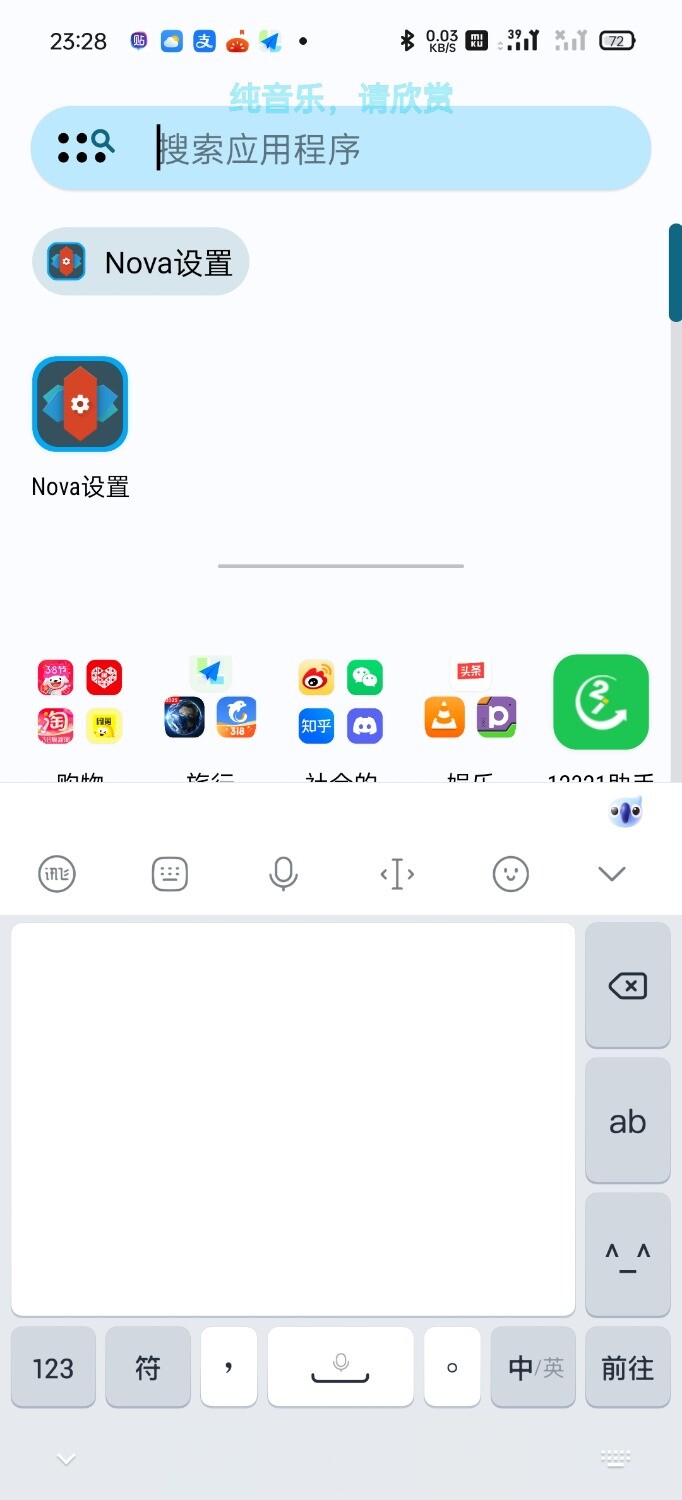Switch to the ab letter keyboard
The width and height of the screenshot is (682, 1500).
627,1122
